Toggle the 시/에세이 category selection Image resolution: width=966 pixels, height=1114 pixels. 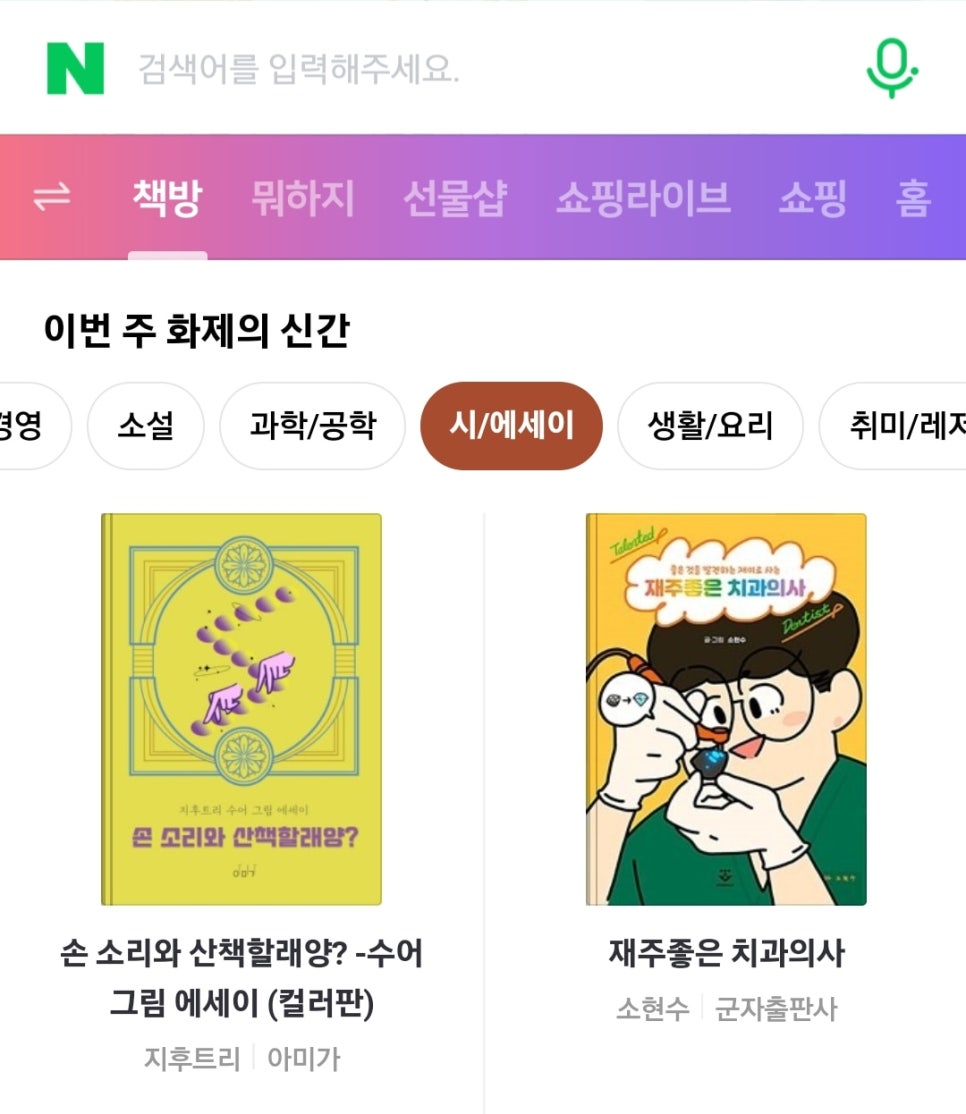[x=512, y=425]
